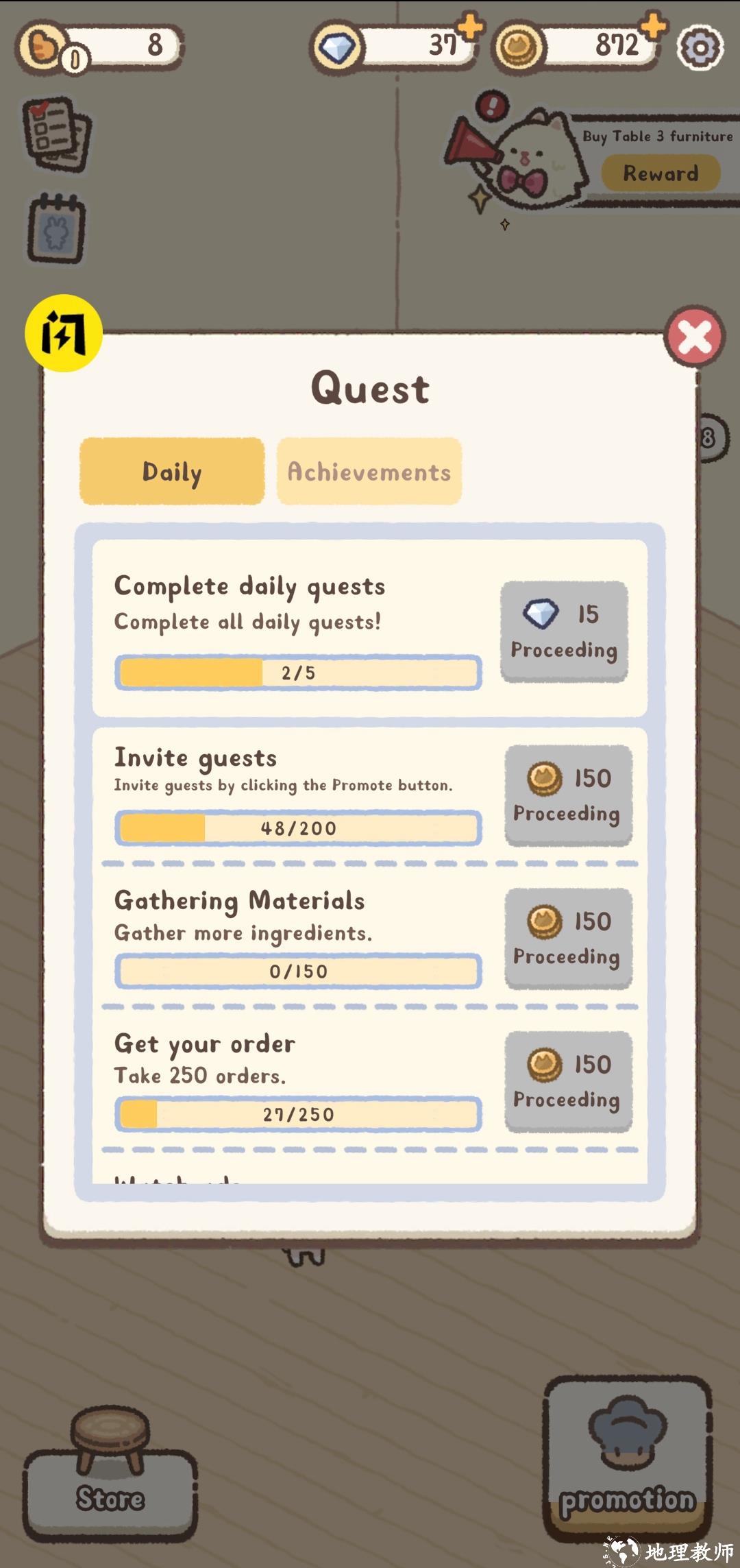Tap Proceeding button for Complete daily quests
This screenshot has width=740, height=1568.
point(564,631)
